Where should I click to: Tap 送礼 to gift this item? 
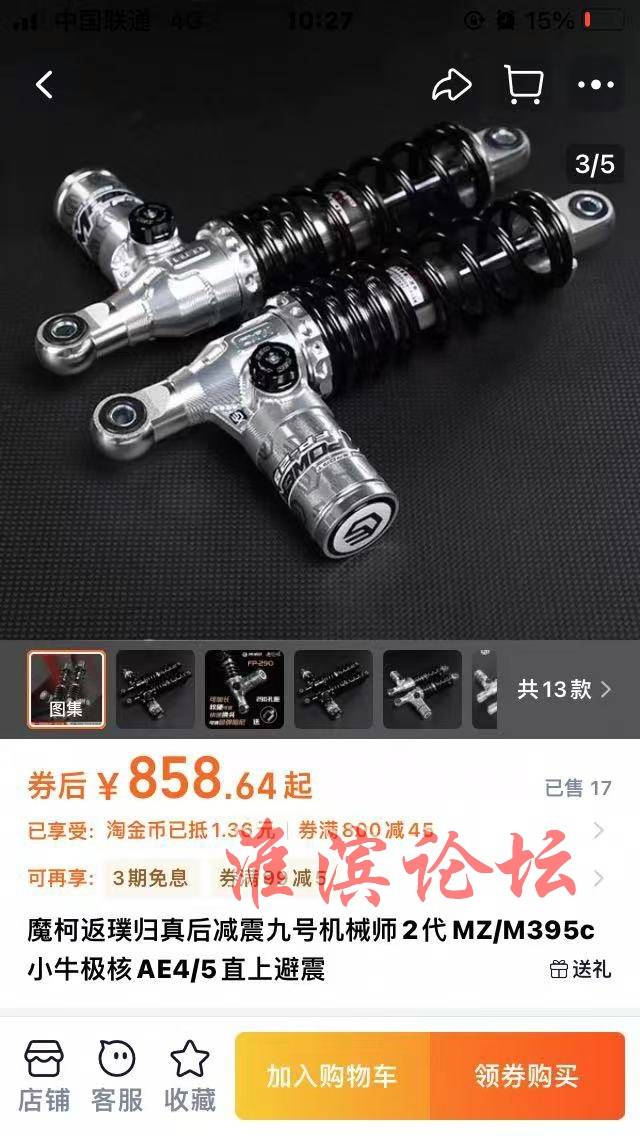581,969
